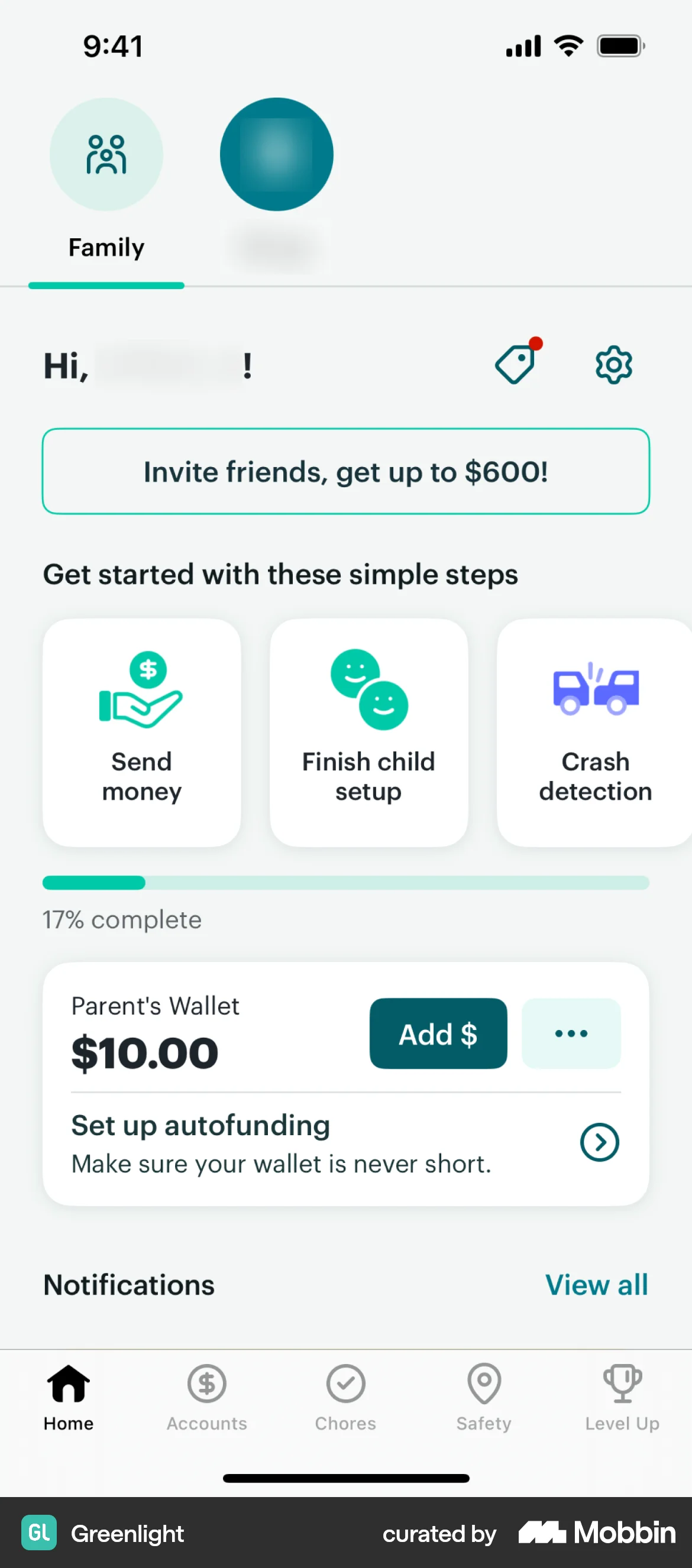Open Chores from the bottom navigation

[345, 1397]
